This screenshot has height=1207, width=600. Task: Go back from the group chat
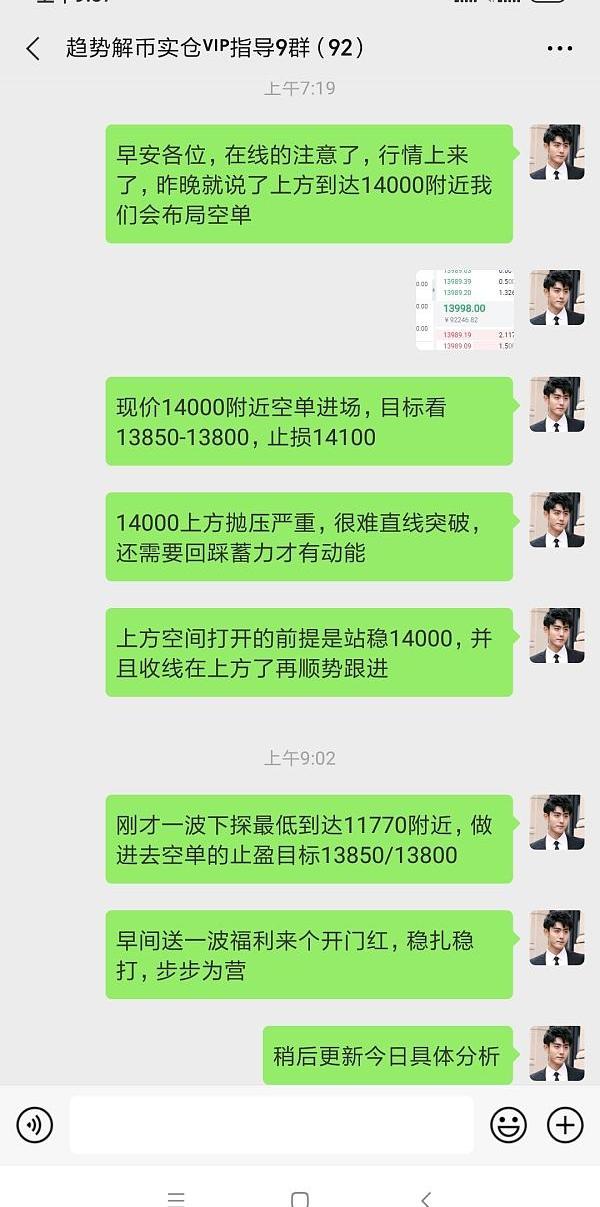tap(33, 48)
